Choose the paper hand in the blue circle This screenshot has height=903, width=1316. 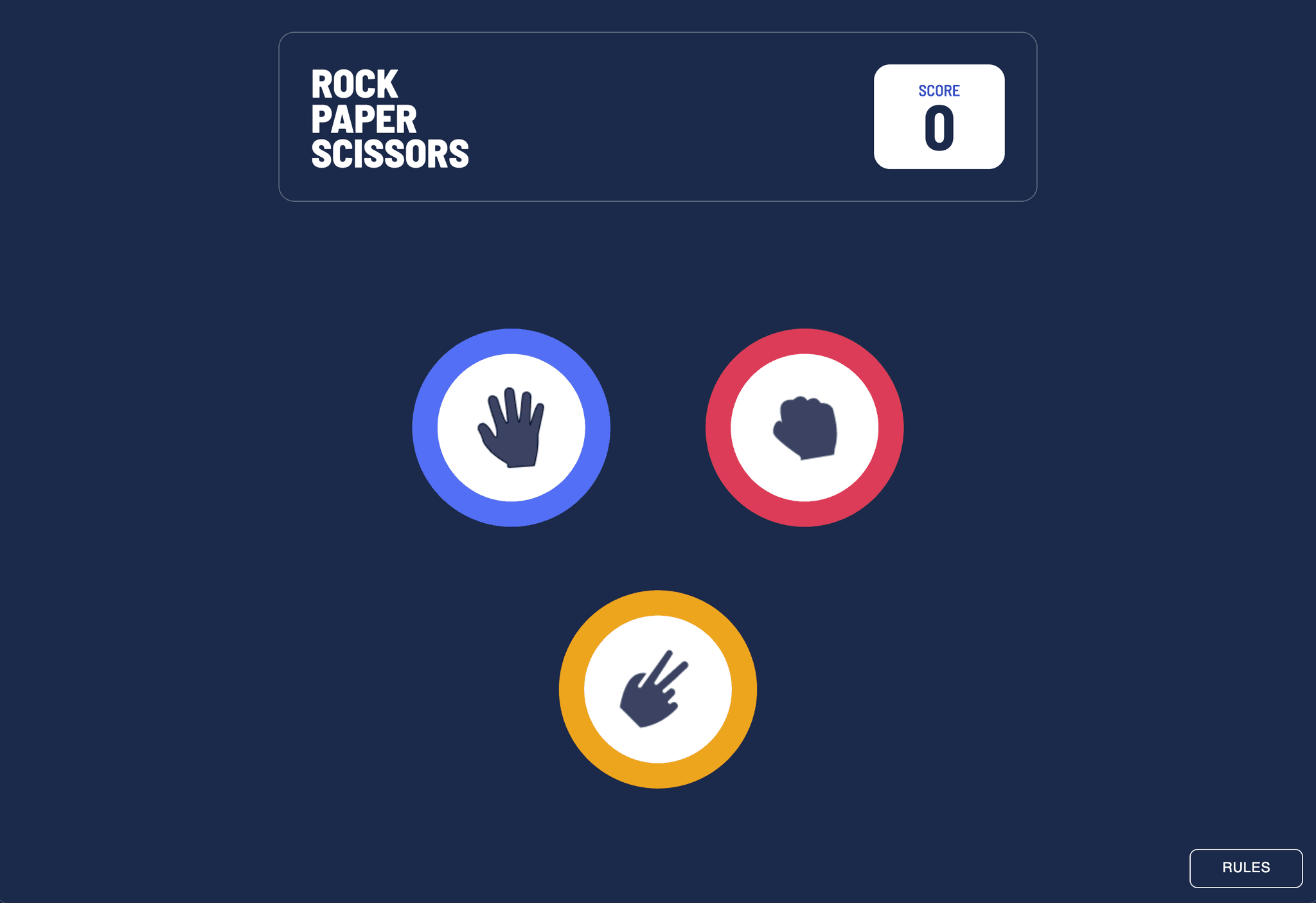[511, 427]
